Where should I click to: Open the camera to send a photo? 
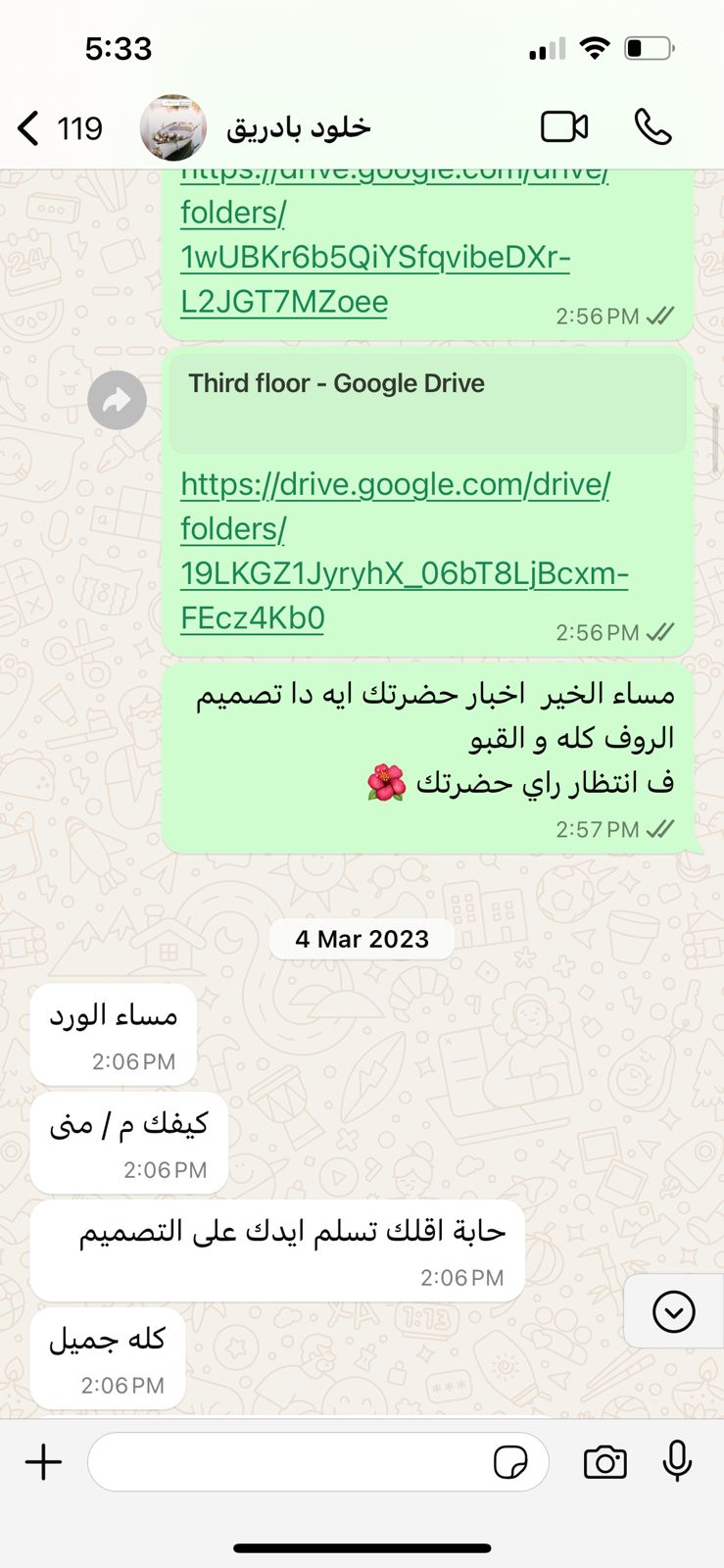604,1462
